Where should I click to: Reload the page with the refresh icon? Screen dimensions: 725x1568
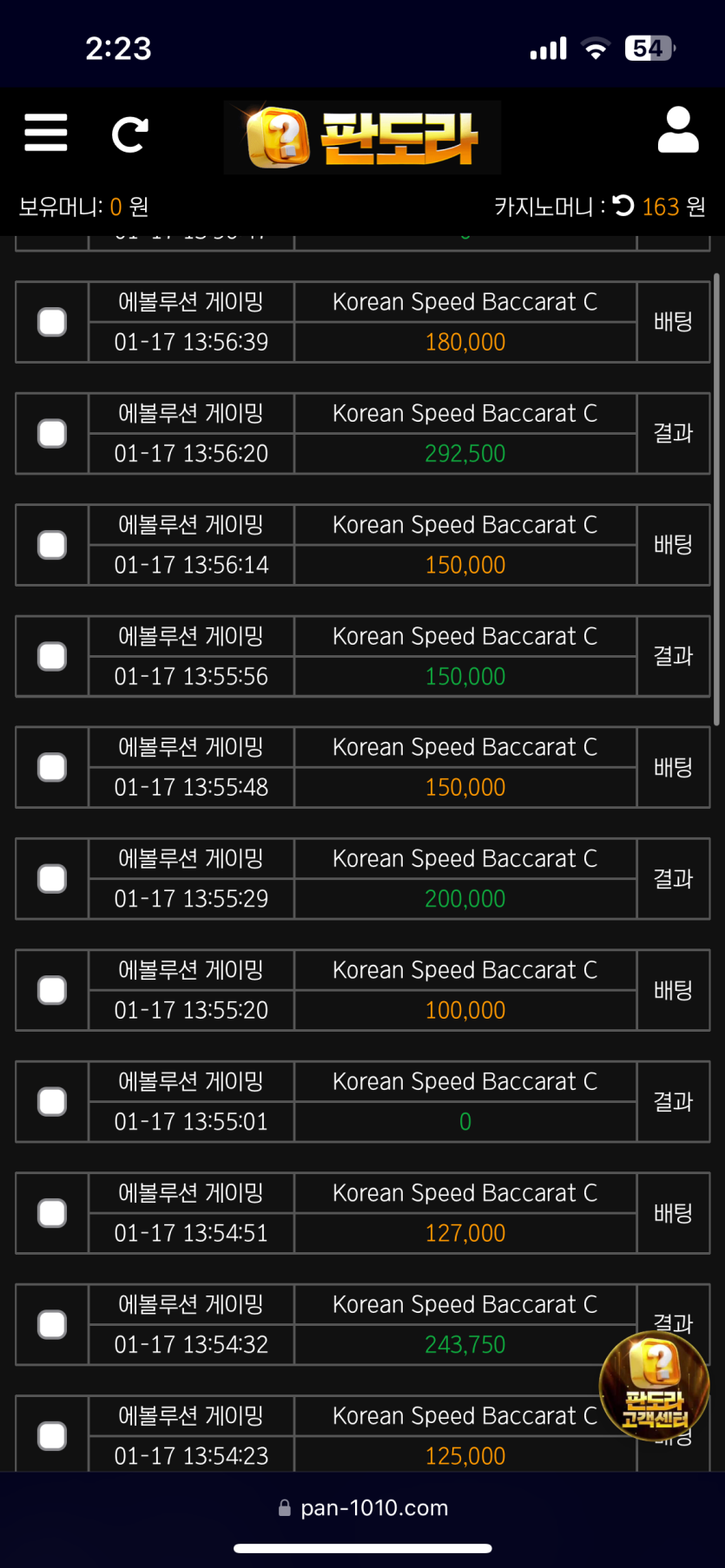pos(130,134)
